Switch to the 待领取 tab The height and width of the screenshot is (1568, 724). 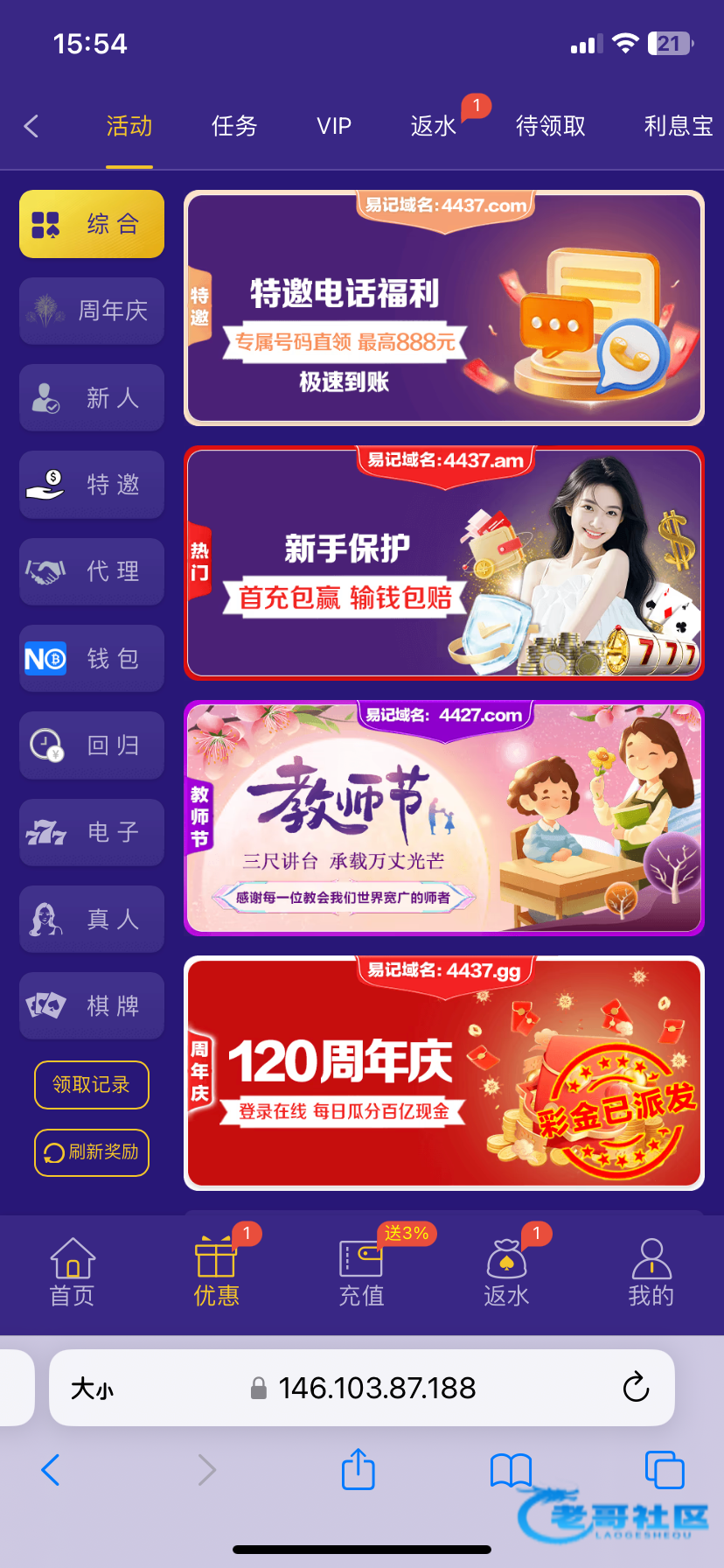tap(550, 126)
